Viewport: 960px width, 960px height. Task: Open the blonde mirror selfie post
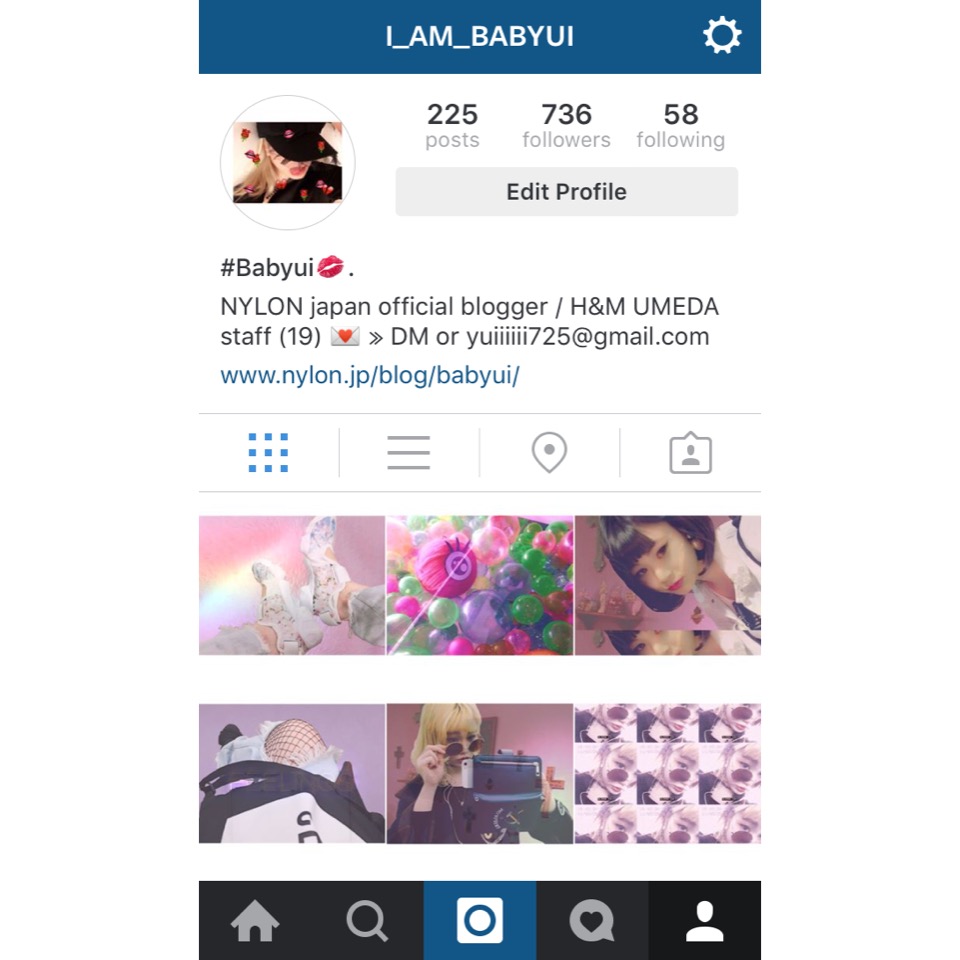(x=480, y=773)
